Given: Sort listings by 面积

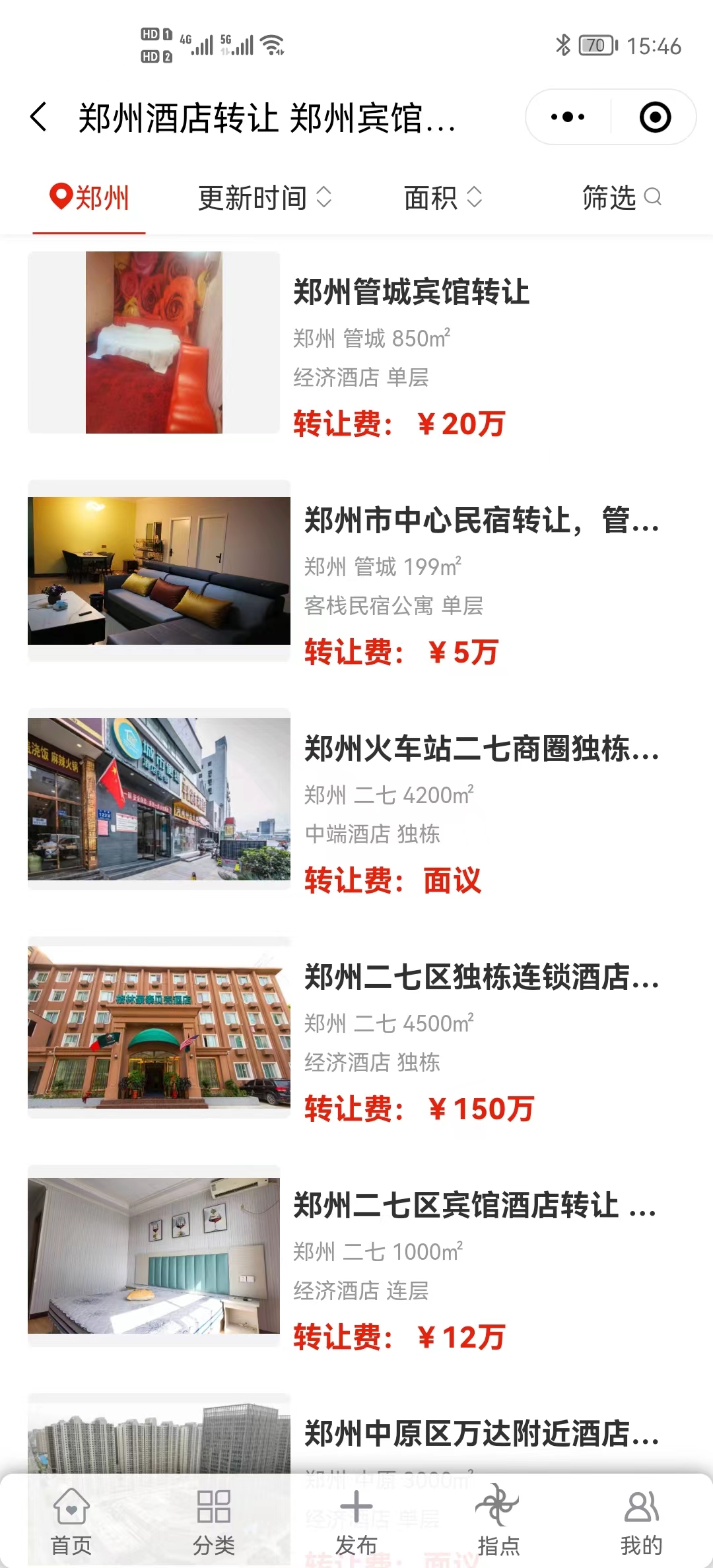Looking at the screenshot, I should coord(442,197).
